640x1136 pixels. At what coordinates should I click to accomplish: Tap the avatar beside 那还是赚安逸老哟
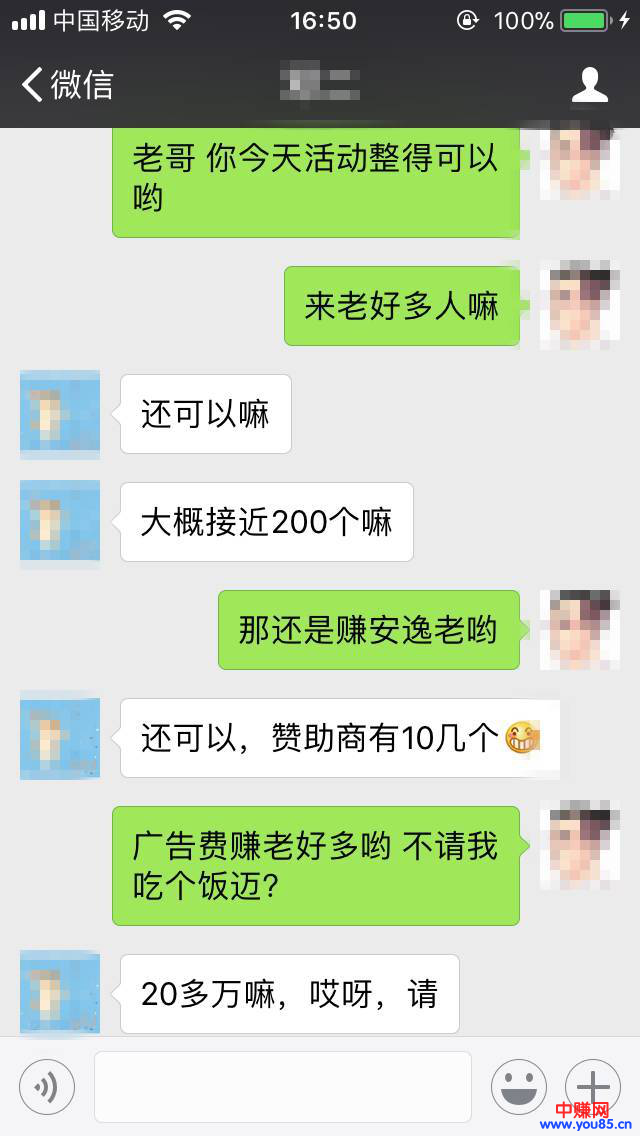580,630
